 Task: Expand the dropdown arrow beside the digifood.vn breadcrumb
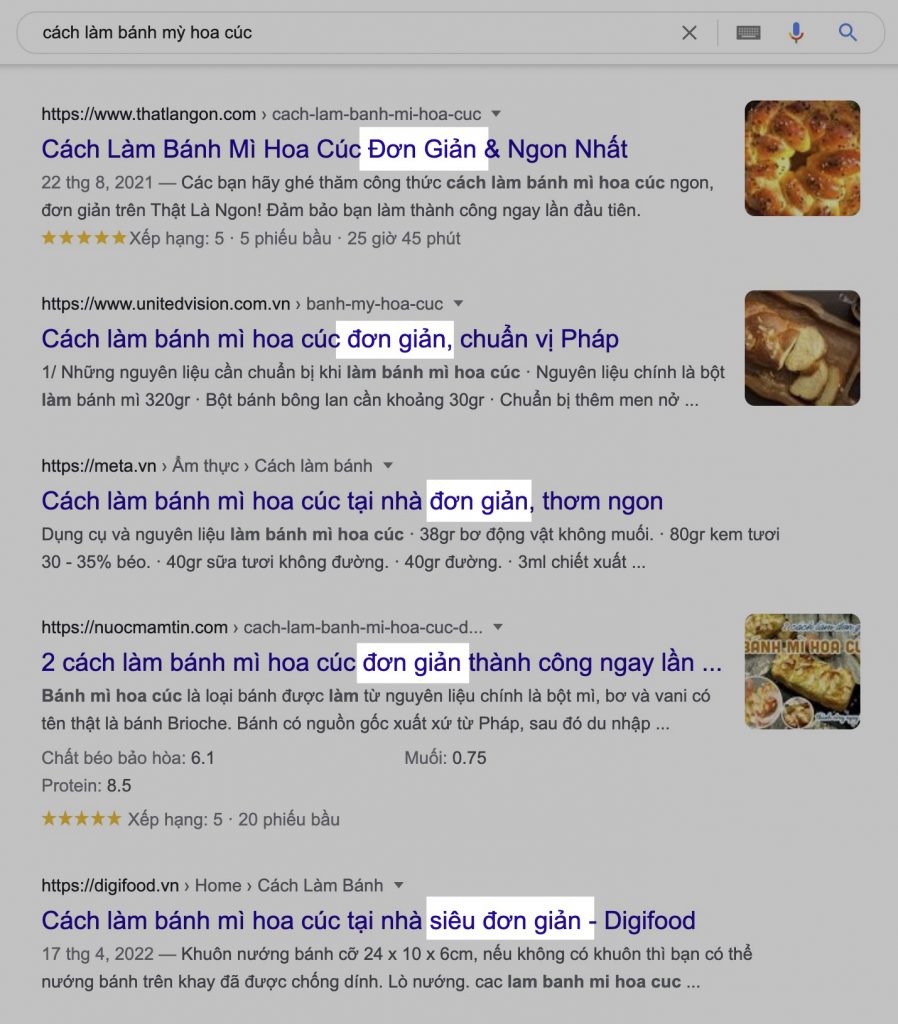click(x=399, y=885)
